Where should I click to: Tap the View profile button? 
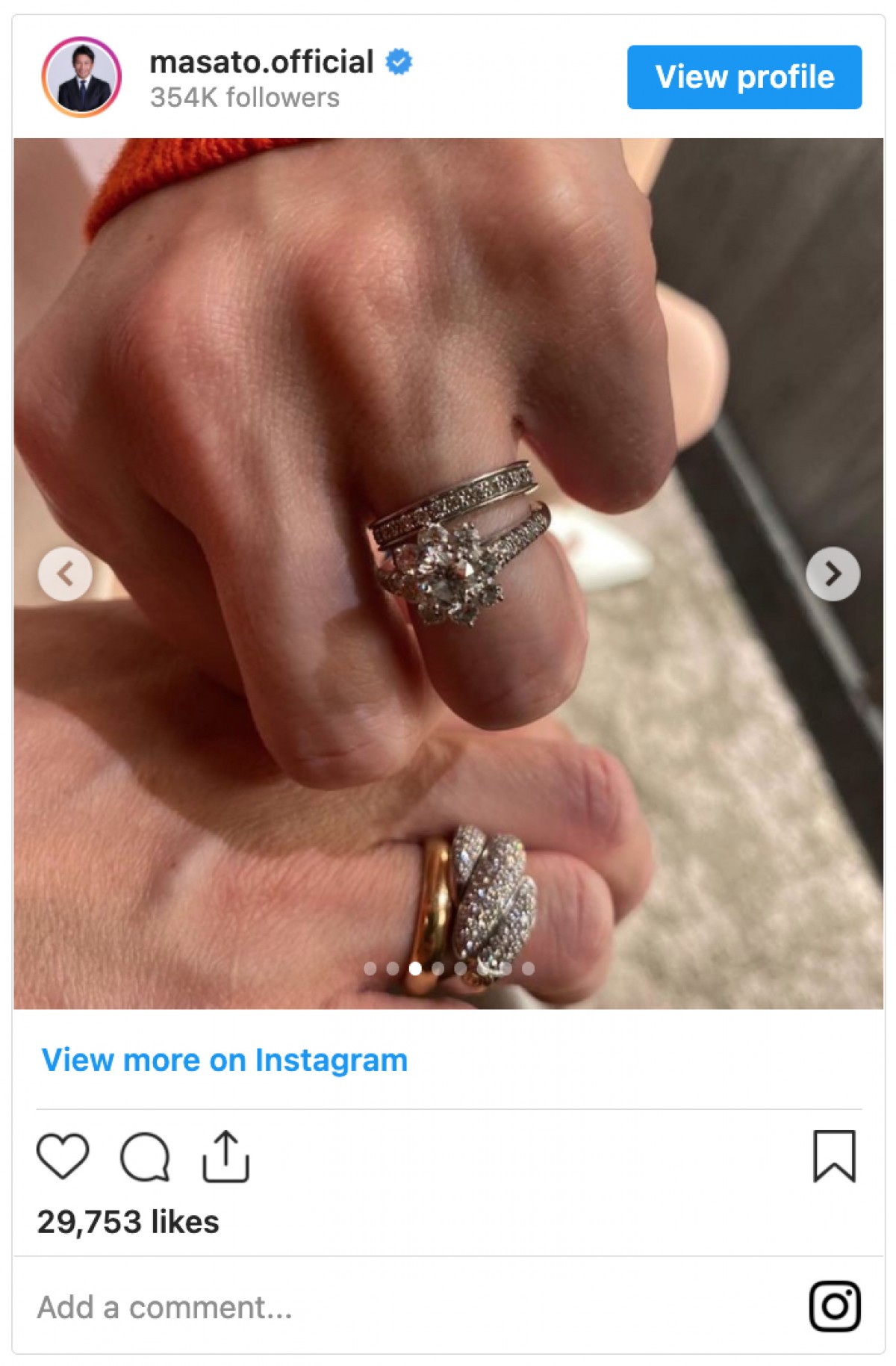click(x=744, y=77)
